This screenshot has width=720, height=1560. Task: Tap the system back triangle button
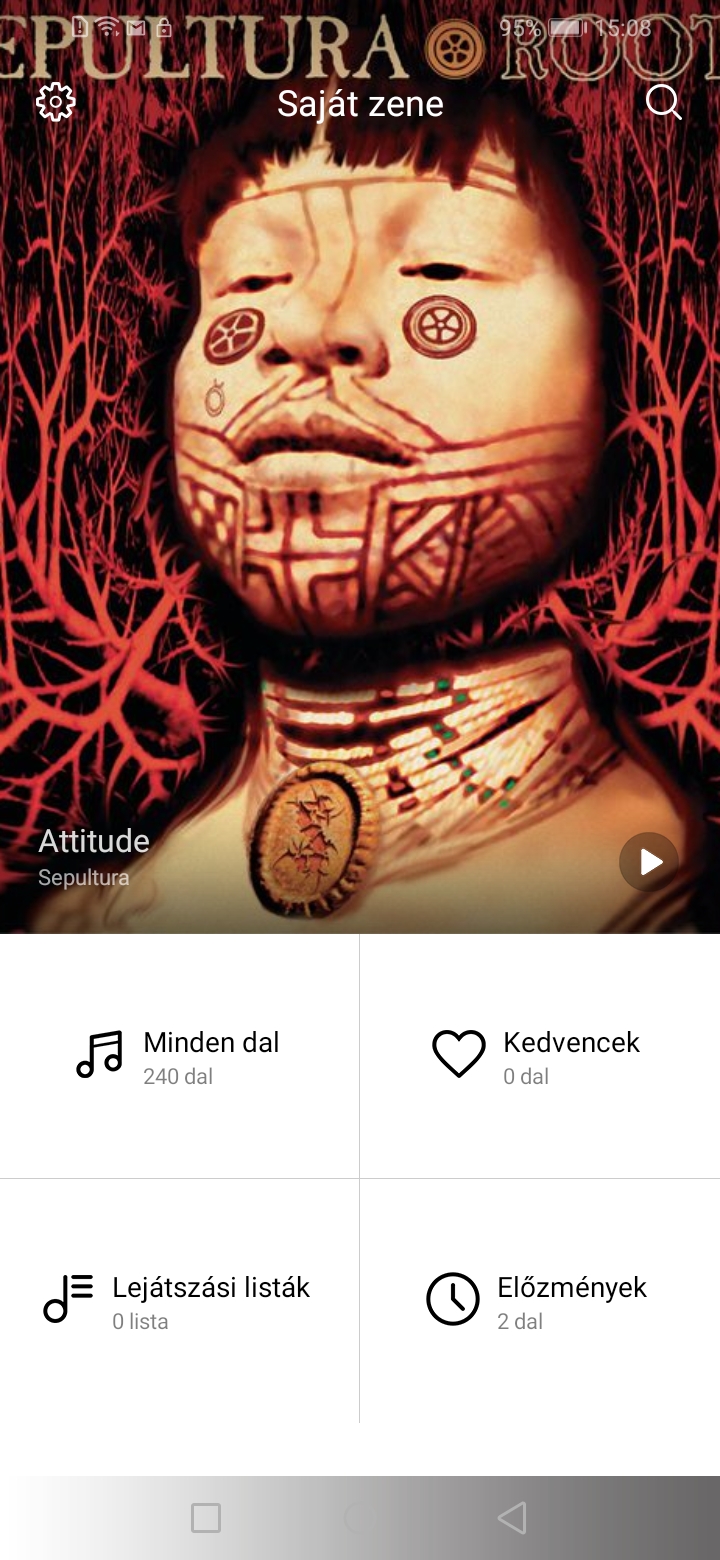coord(512,1518)
